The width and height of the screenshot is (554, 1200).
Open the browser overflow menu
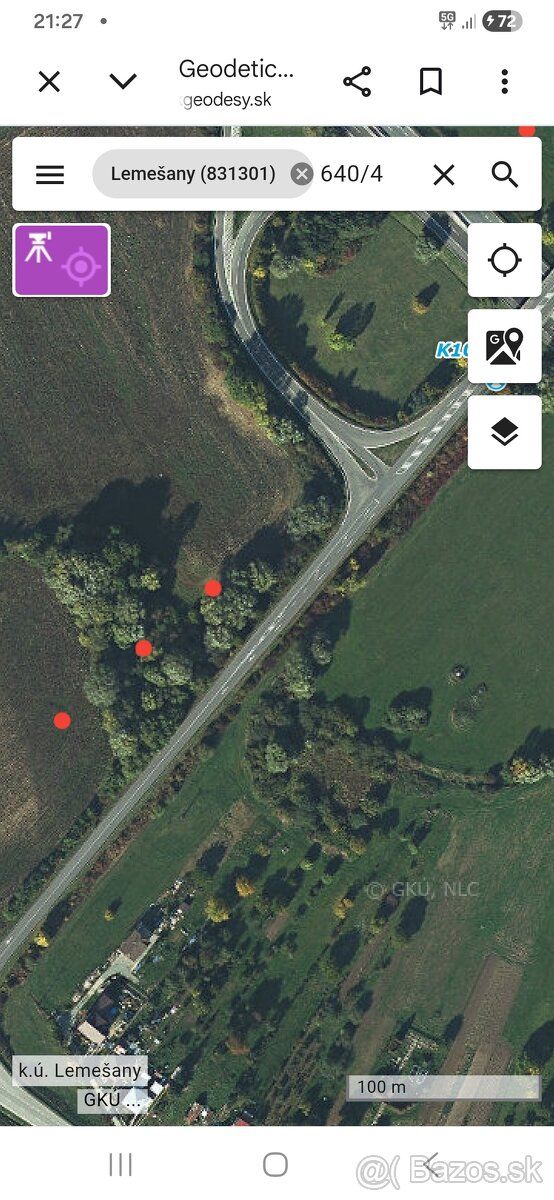click(505, 82)
